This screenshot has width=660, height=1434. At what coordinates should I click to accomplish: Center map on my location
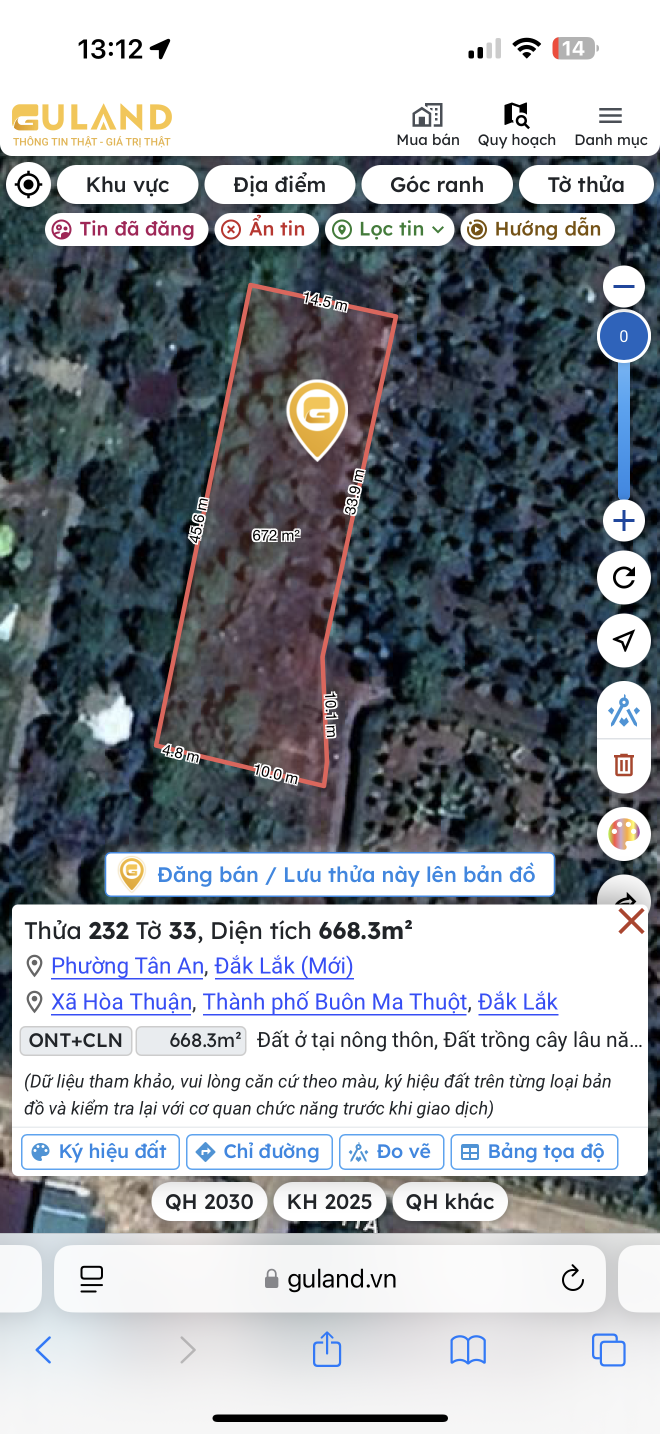pos(29,185)
